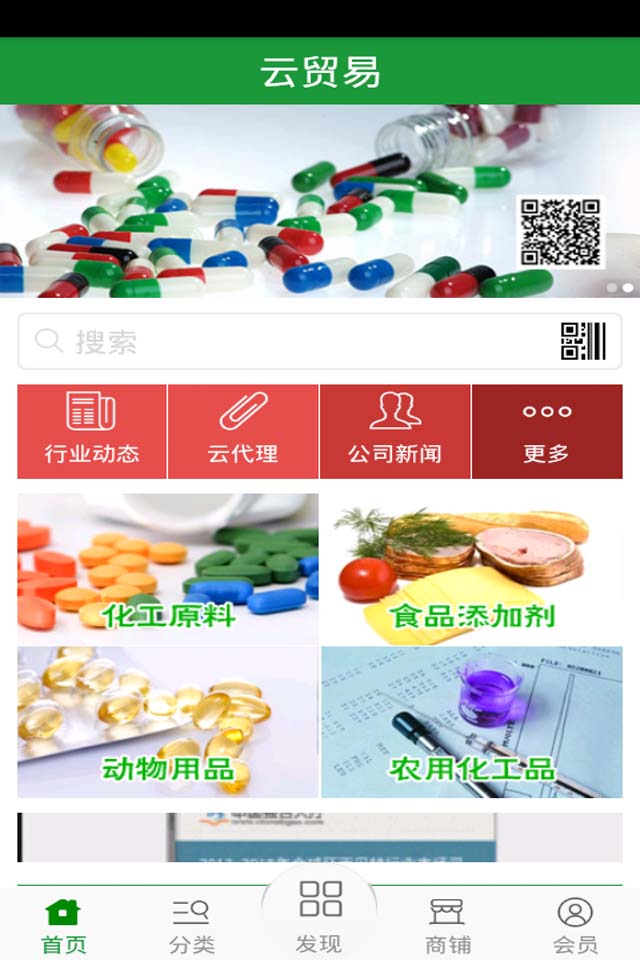Open the 化工原料 category tile

click(x=168, y=568)
